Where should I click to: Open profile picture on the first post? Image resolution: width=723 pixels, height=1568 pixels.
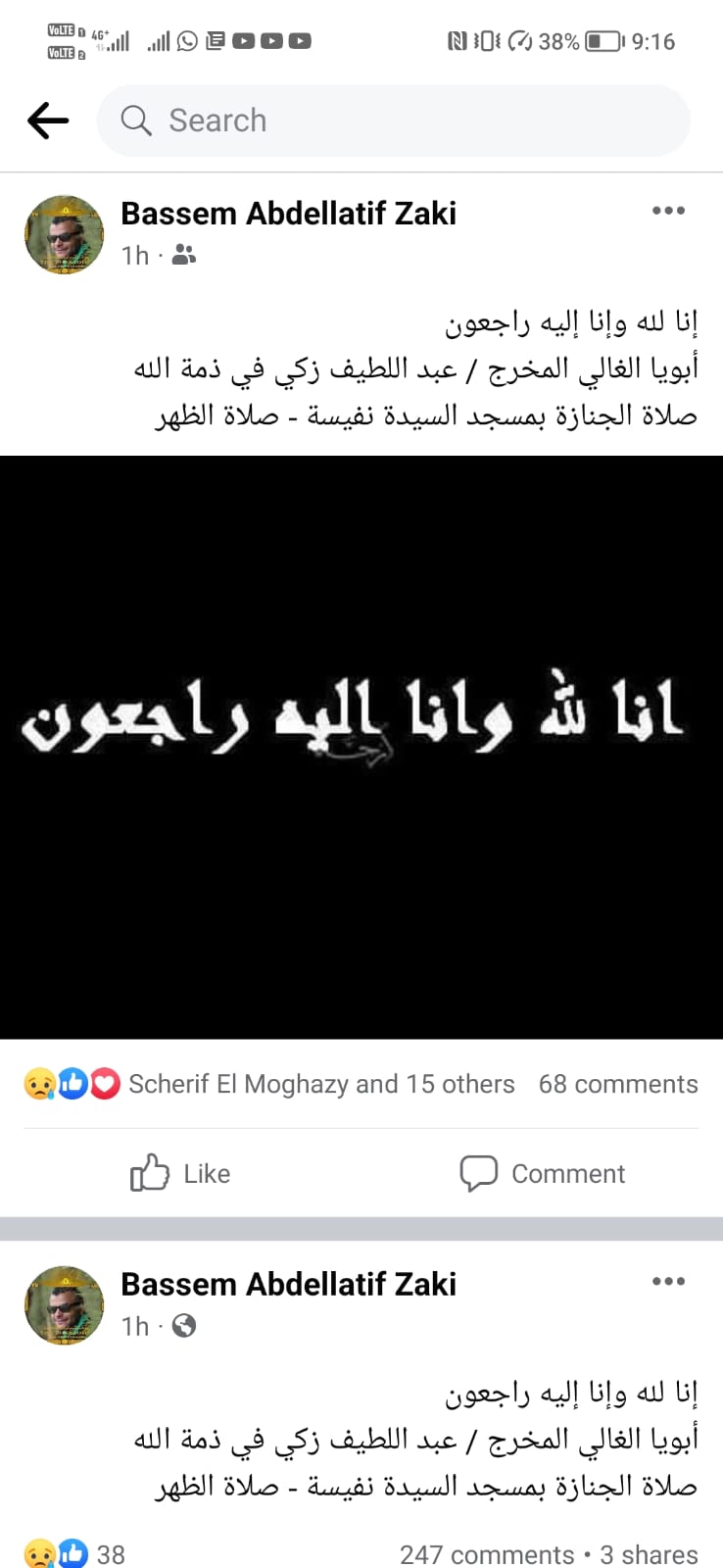click(64, 234)
